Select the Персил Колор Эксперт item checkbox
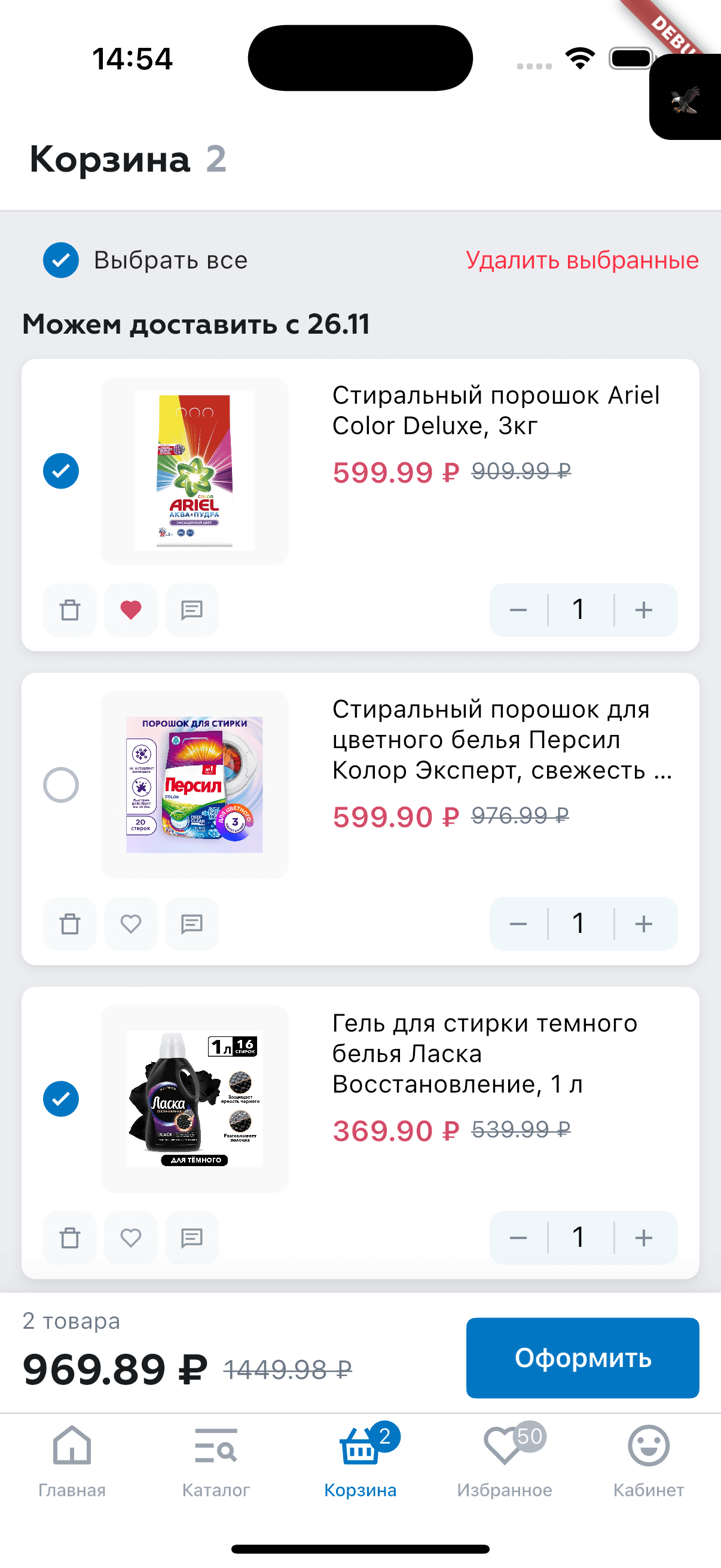Screen dimensions: 721x1568 point(61,785)
